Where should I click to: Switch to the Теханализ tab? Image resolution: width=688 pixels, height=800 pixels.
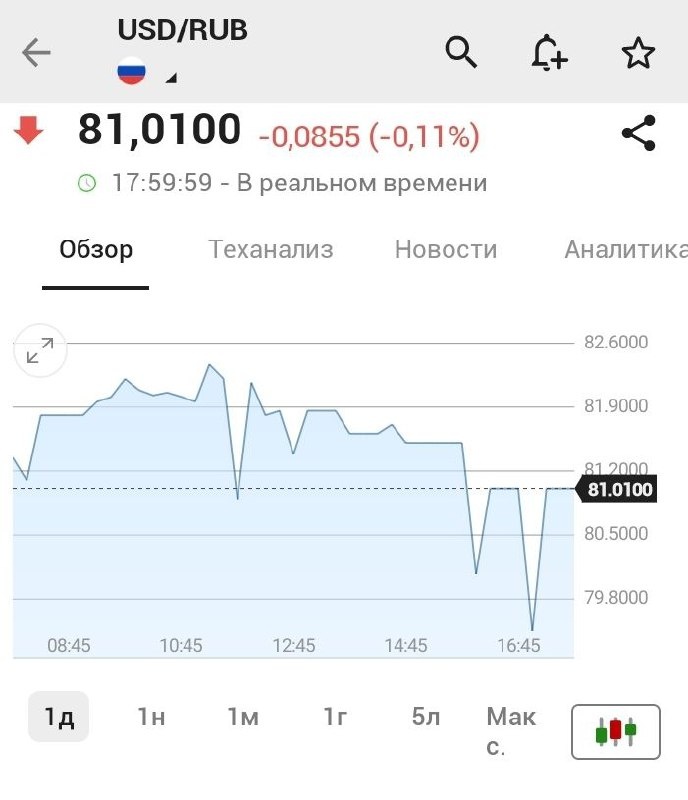[270, 250]
